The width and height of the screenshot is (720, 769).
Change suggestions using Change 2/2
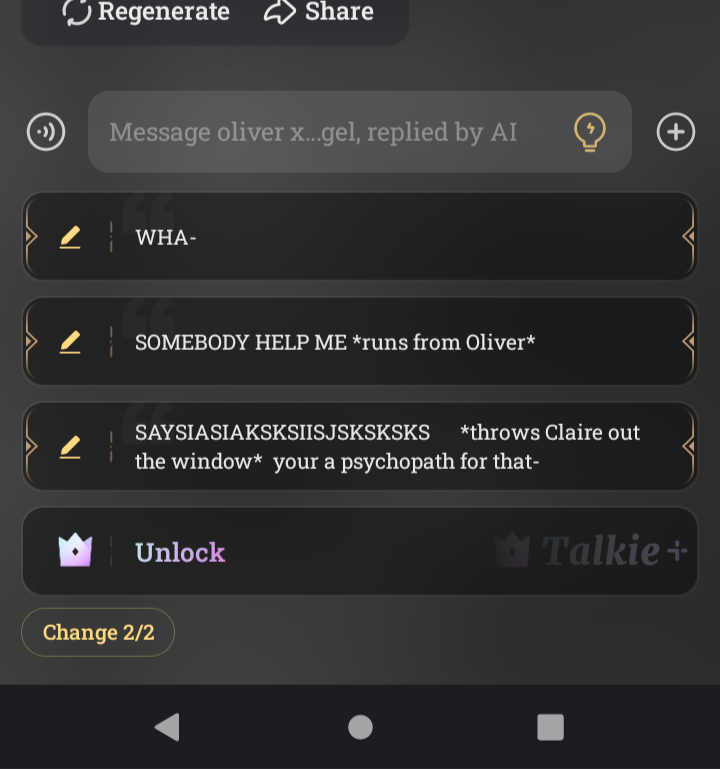98,632
